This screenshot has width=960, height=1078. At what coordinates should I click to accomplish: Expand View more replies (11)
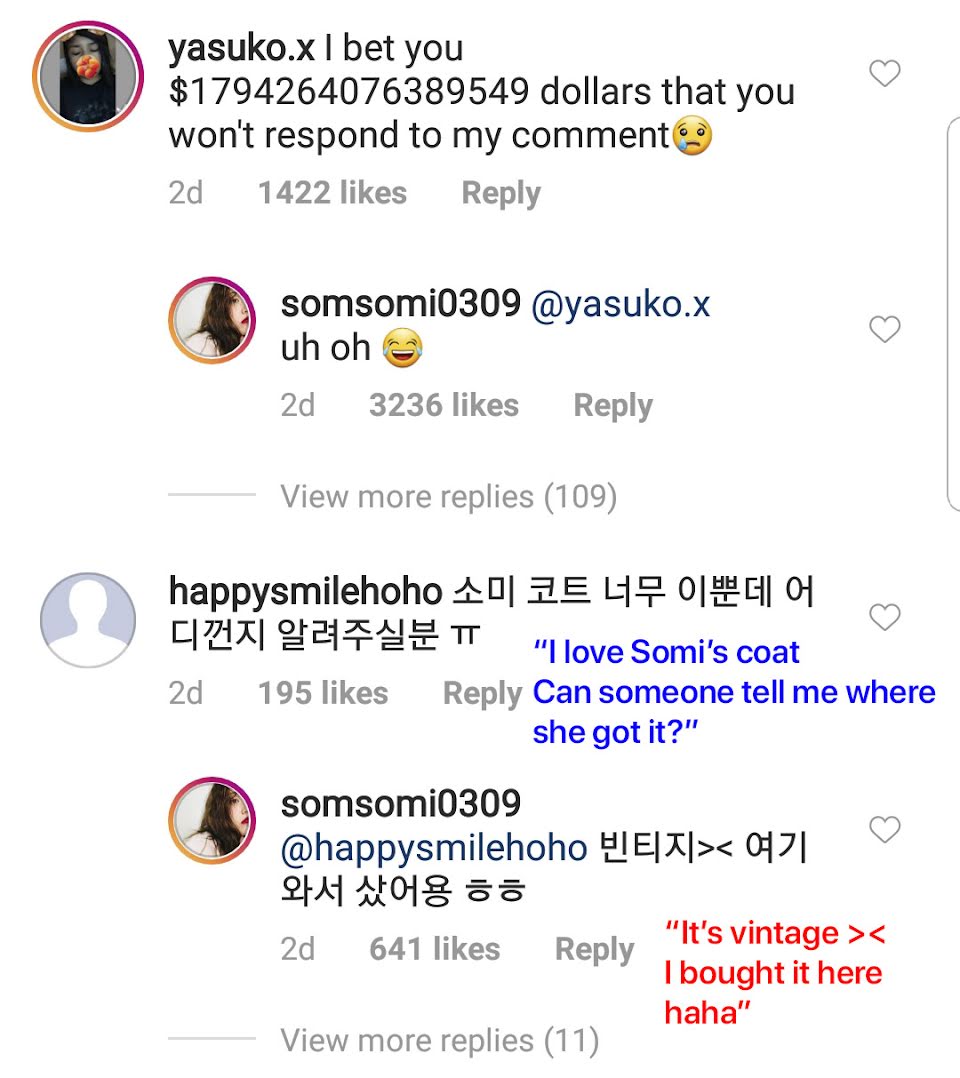coord(439,1041)
